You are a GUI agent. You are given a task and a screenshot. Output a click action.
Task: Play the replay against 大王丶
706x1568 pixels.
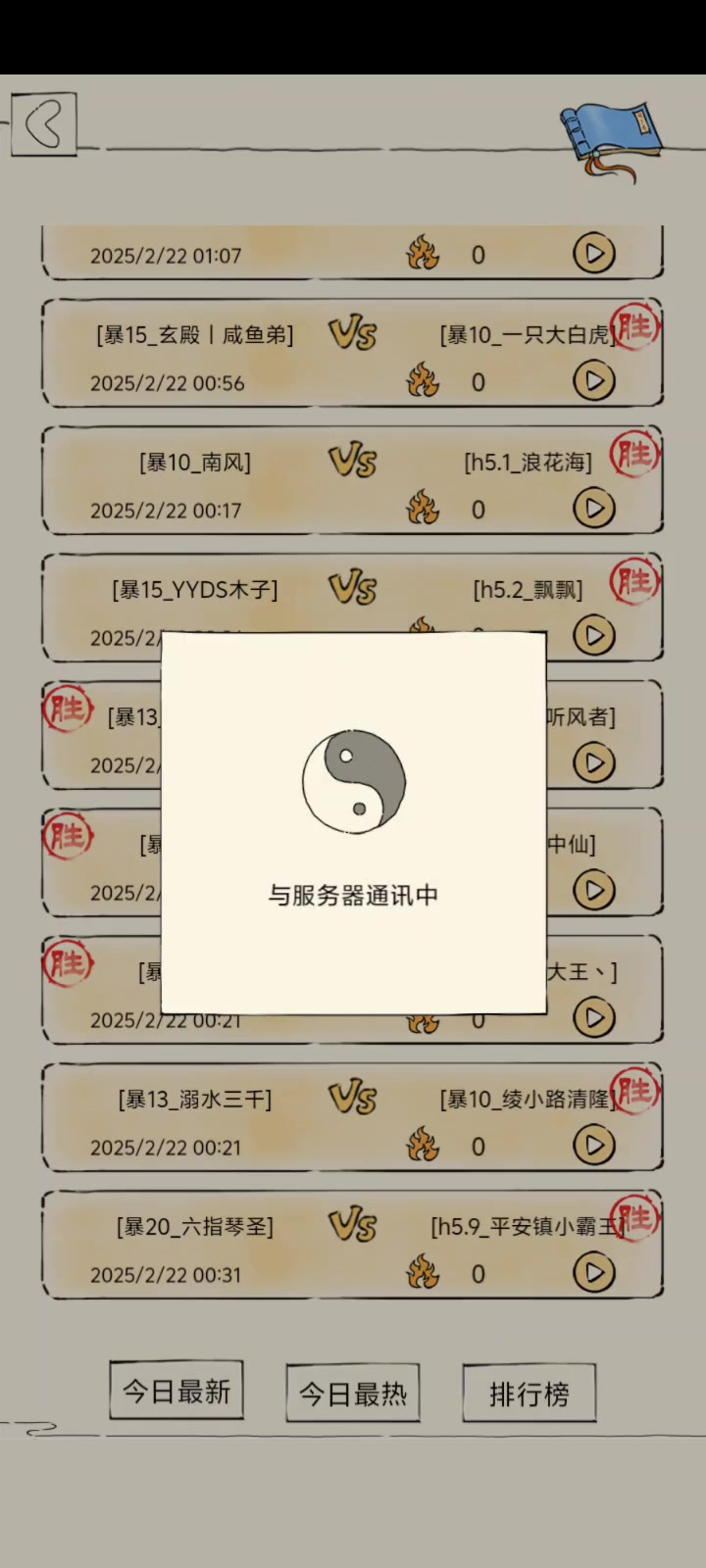click(x=594, y=1017)
